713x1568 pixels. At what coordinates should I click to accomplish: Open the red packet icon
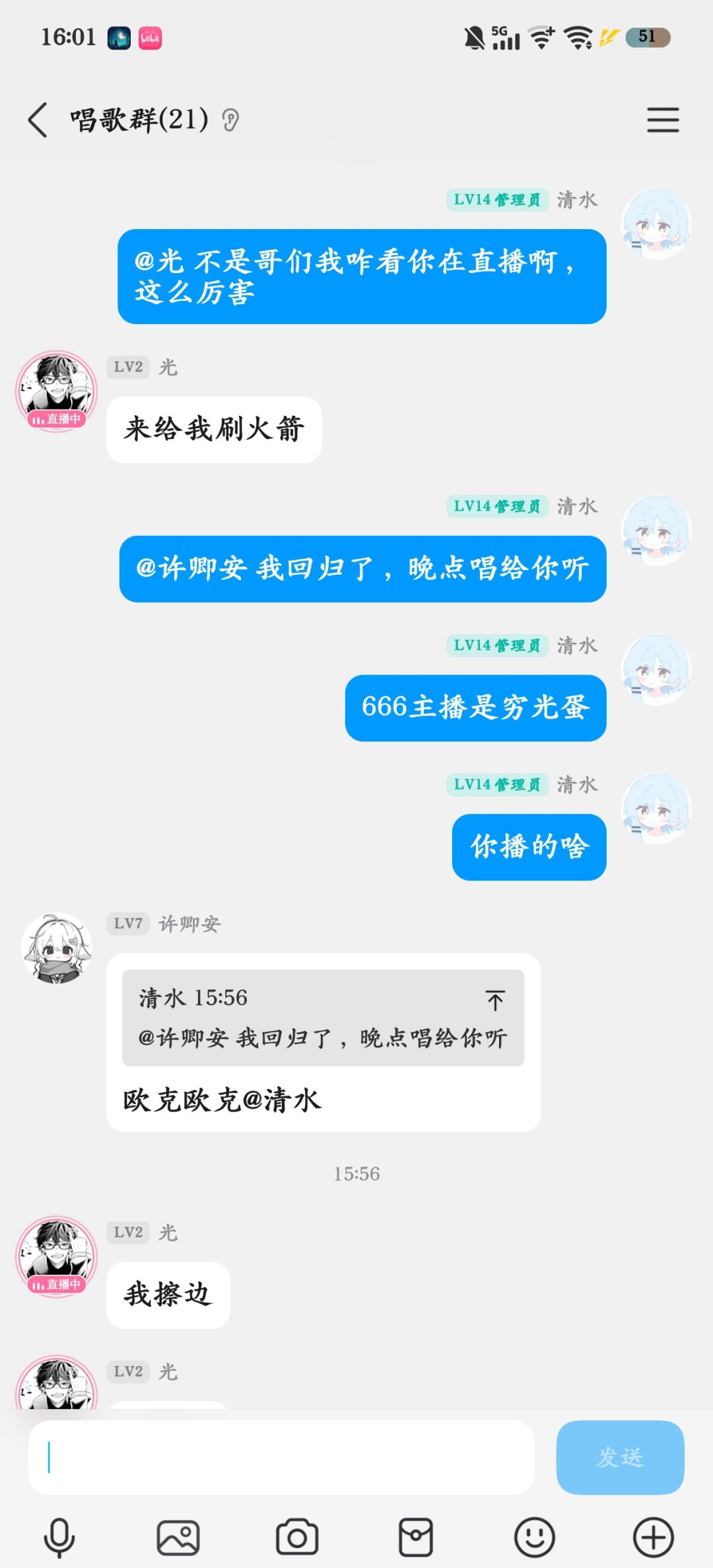[416, 1538]
